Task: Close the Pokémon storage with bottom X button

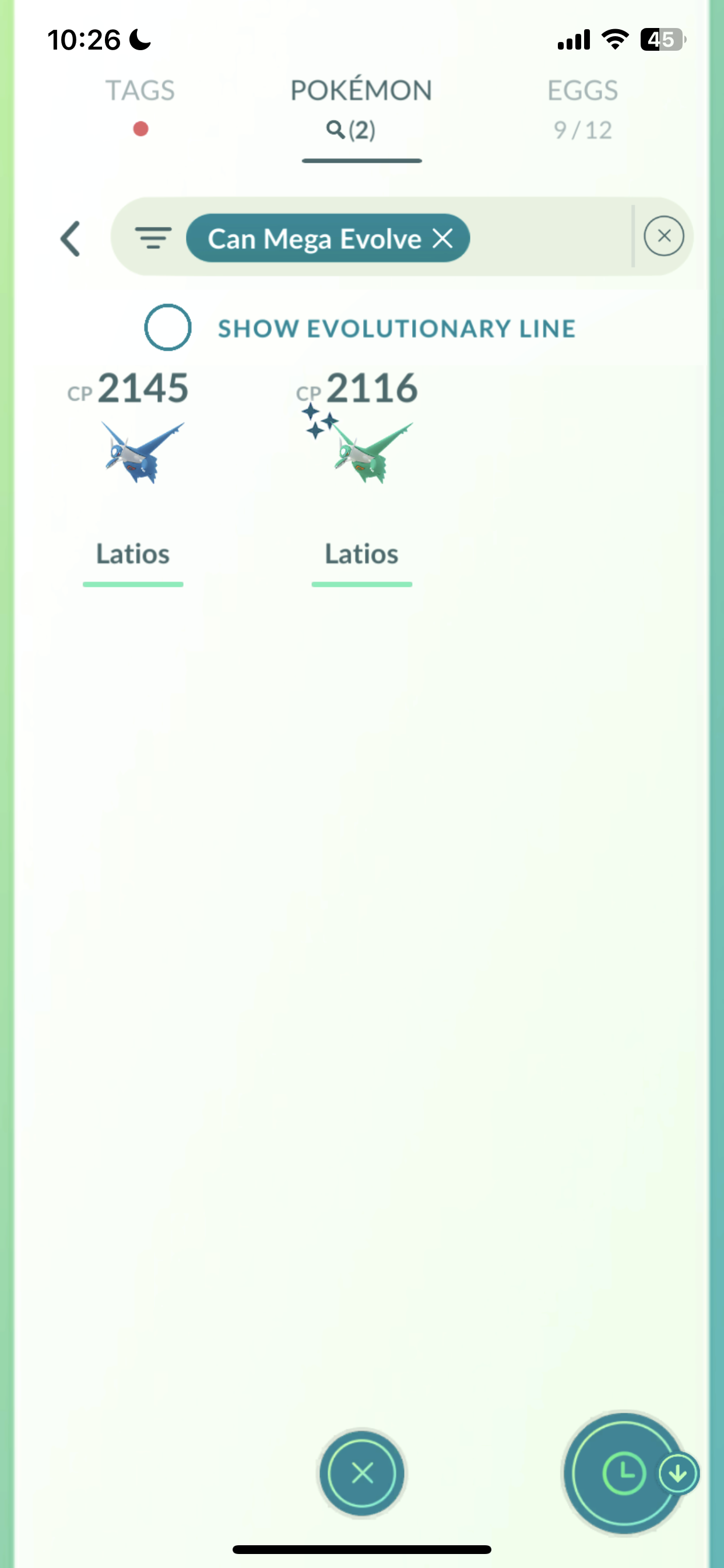Action: tap(363, 1473)
